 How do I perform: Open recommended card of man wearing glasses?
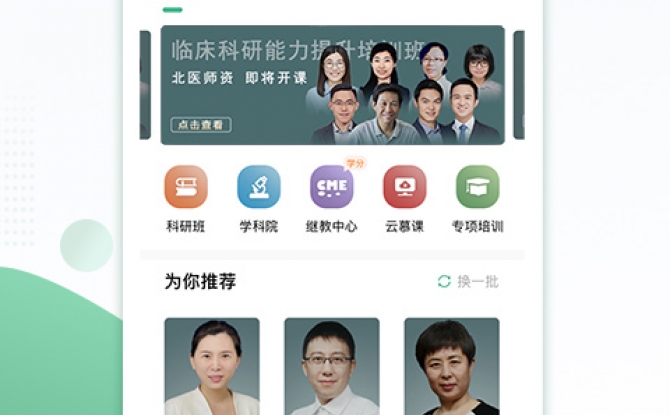(331, 366)
